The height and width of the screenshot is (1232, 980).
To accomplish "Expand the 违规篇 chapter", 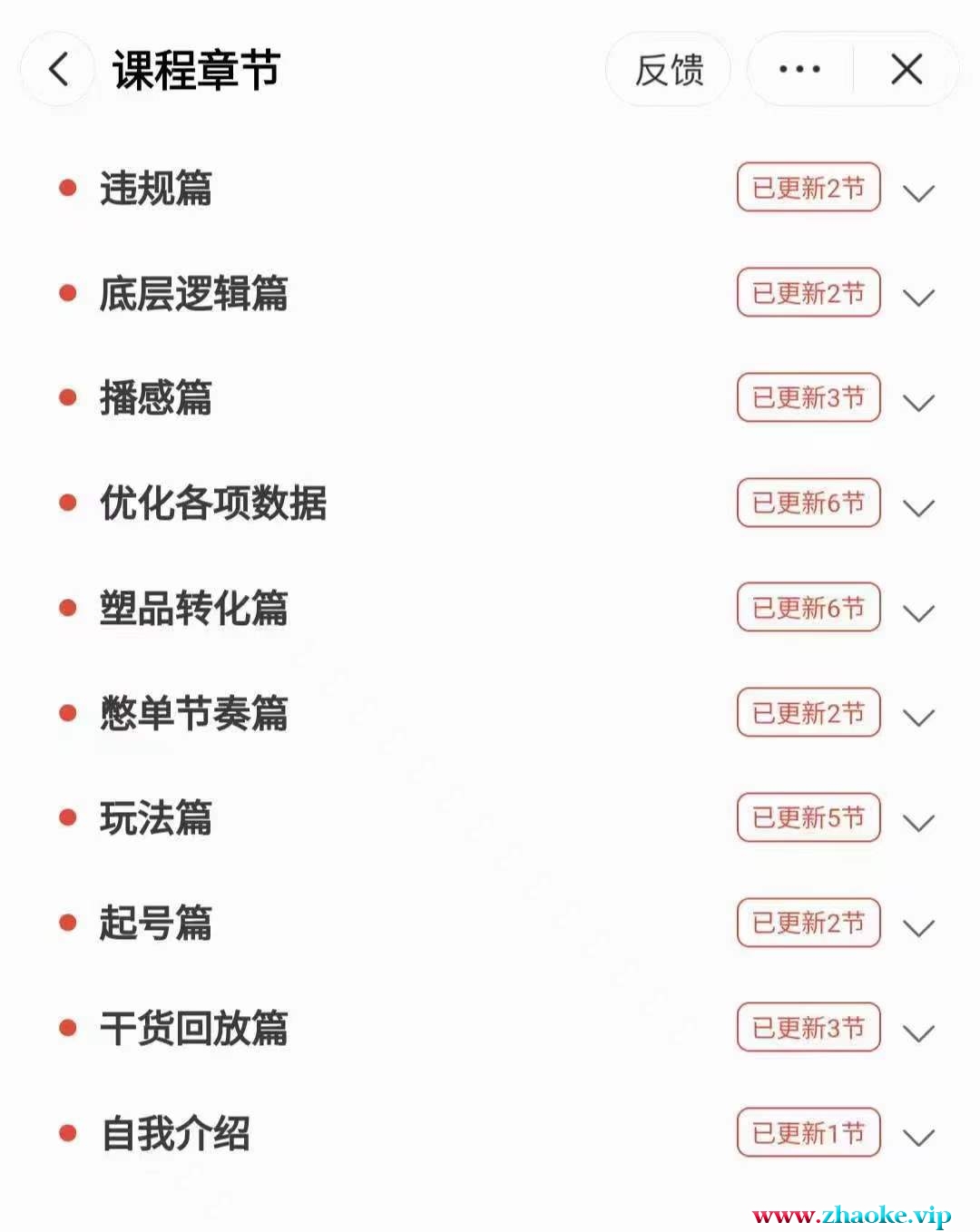I will (918, 191).
